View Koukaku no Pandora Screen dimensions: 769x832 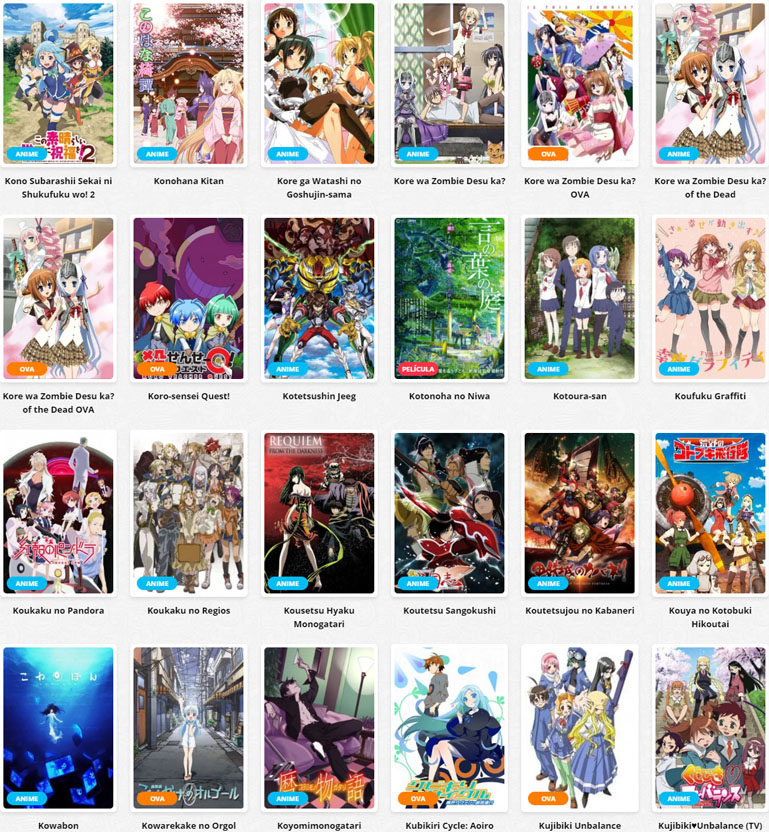click(58, 513)
